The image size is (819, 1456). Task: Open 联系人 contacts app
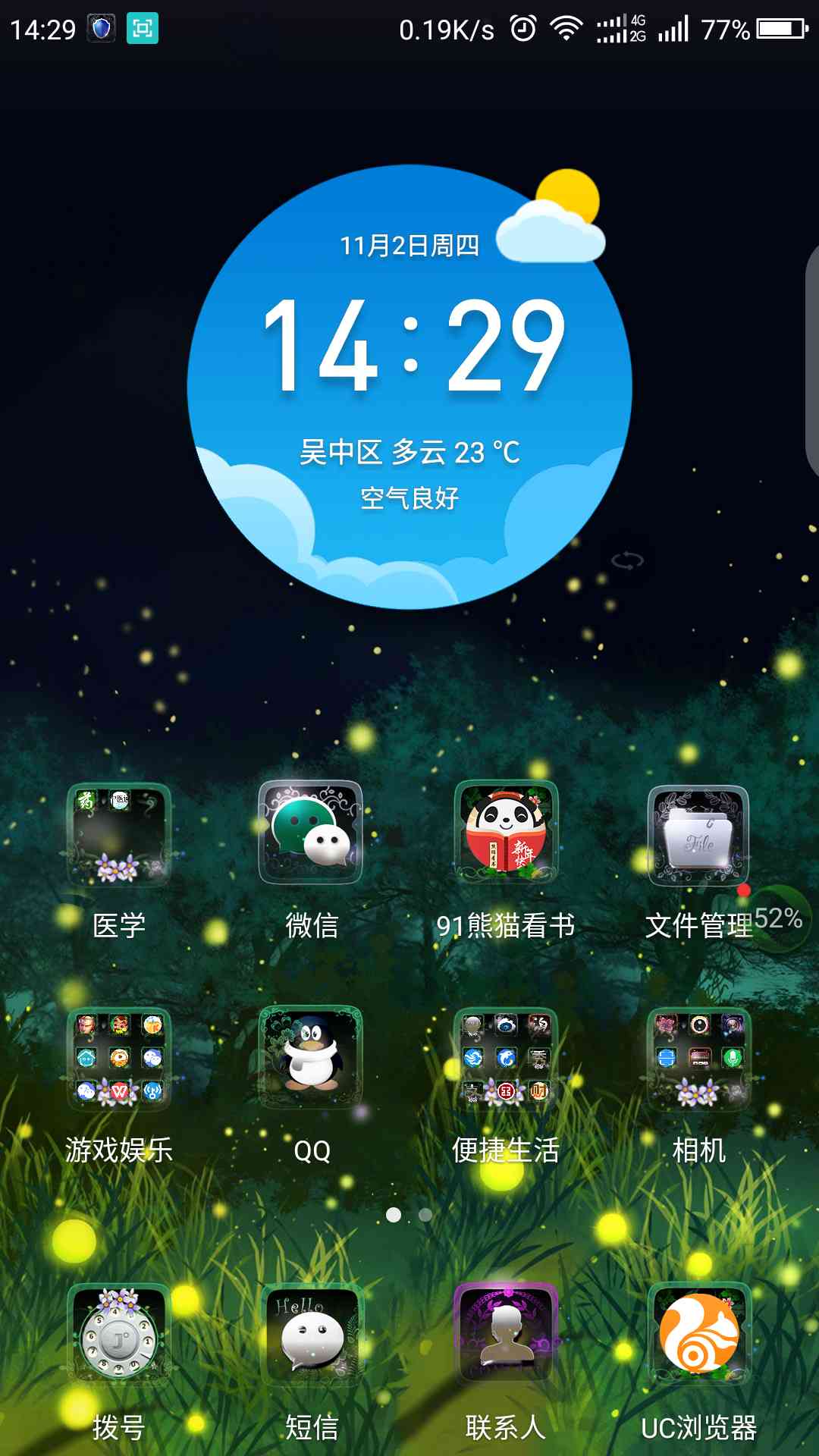(x=506, y=1335)
